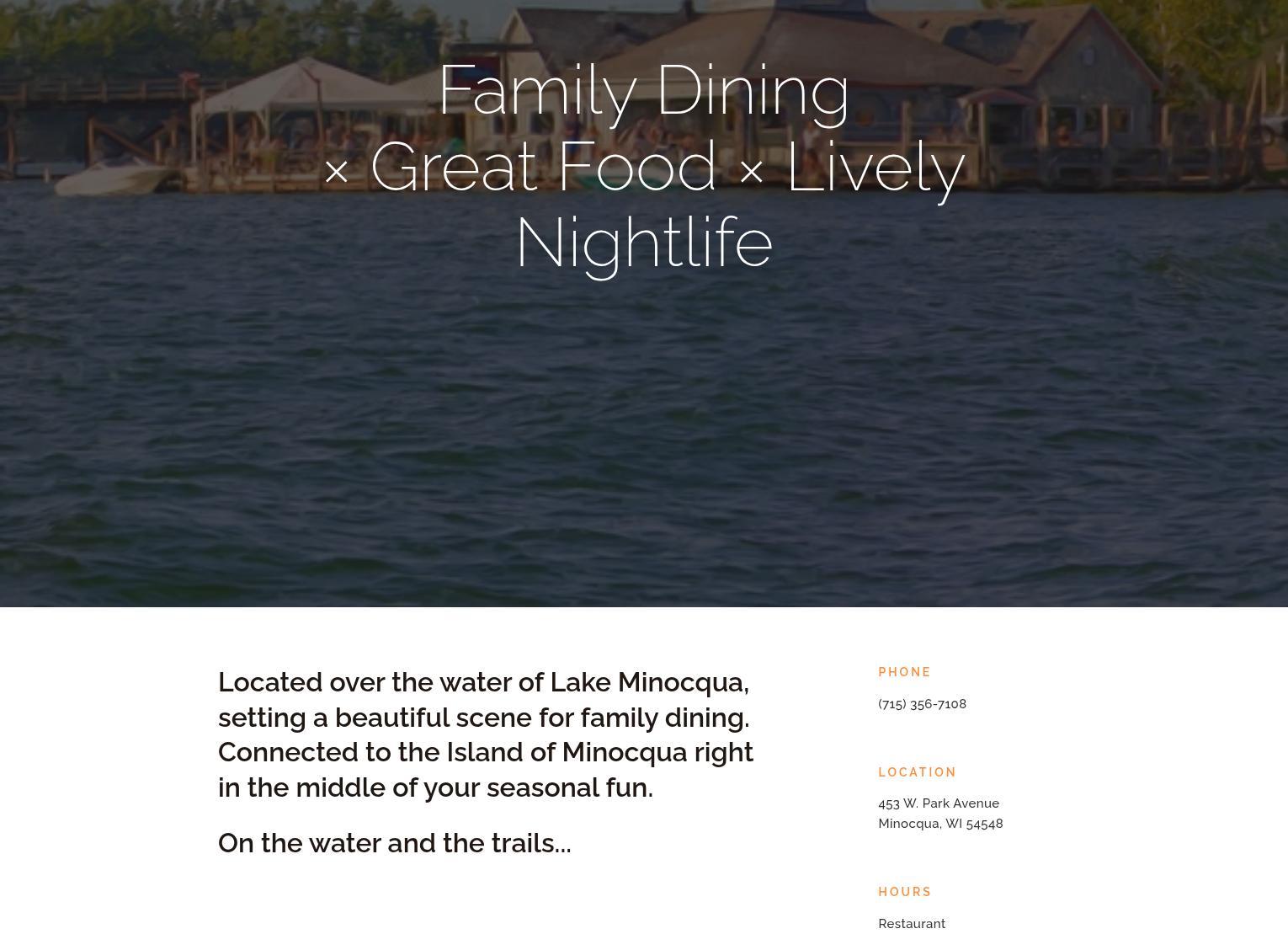Call the phone number (715) 356-7108

922,704
